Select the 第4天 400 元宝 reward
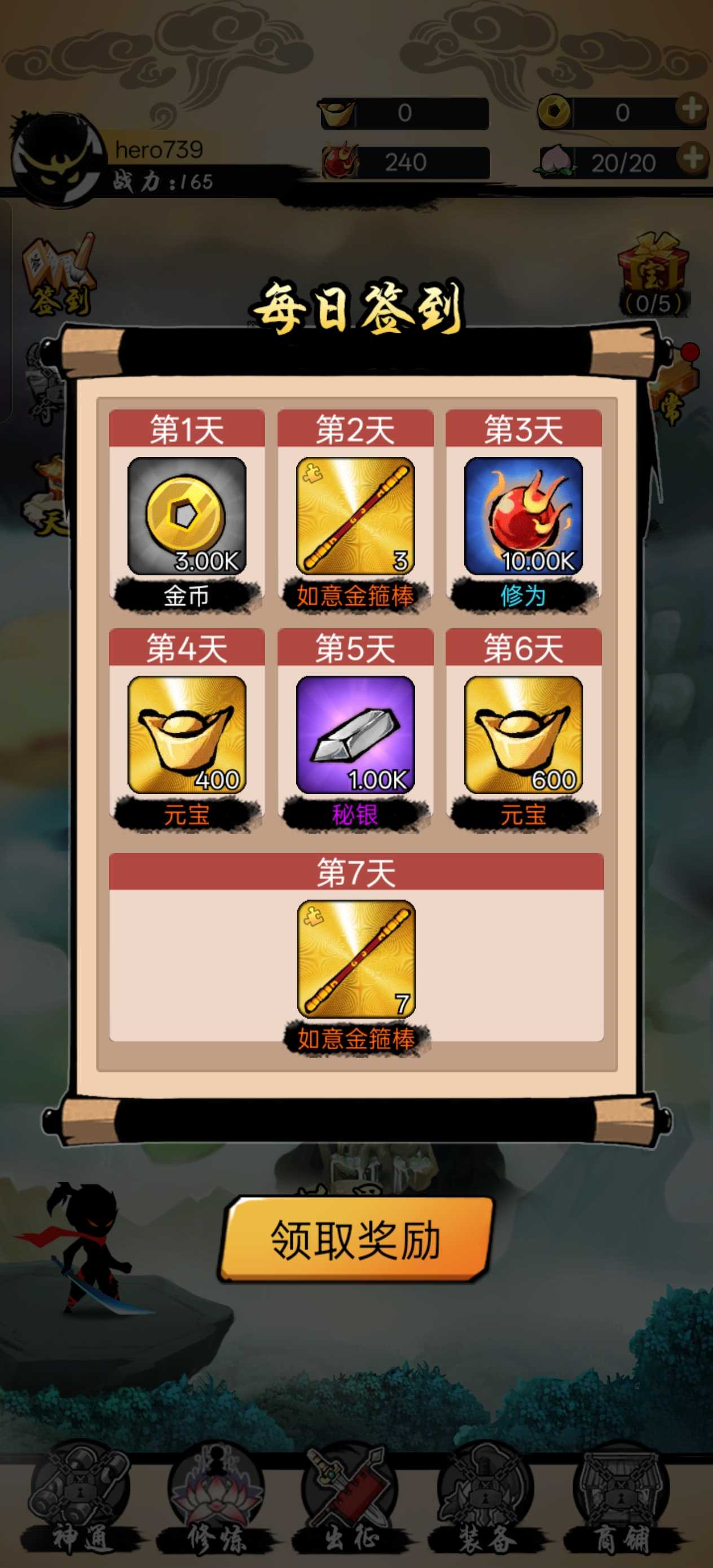 point(186,735)
